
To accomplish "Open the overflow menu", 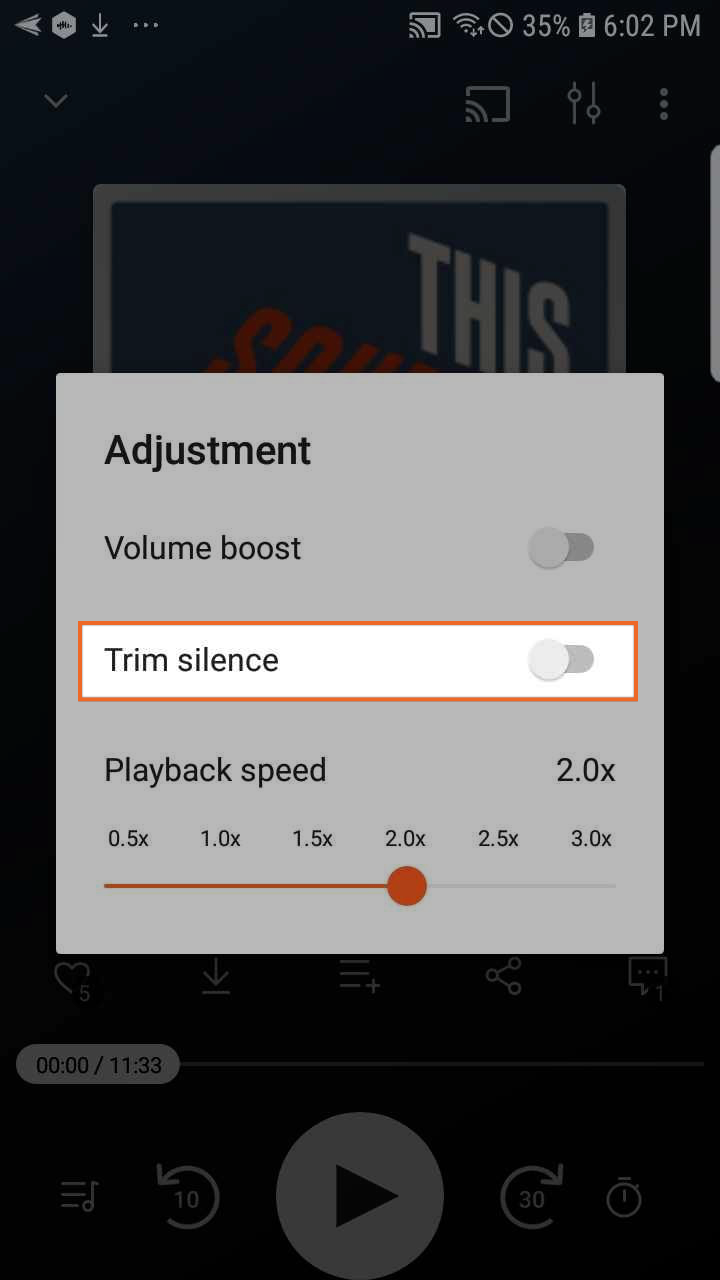I will [663, 104].
